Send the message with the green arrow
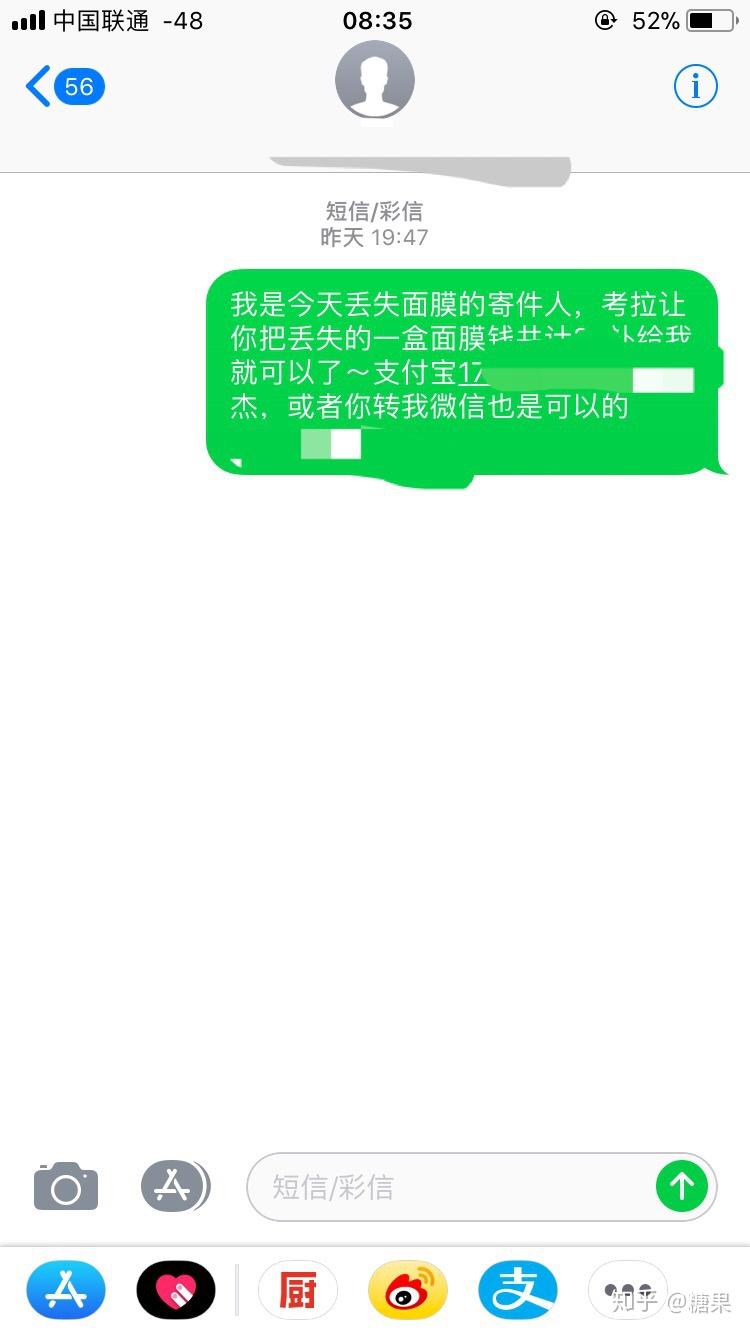Screen dimensions: 750x1334 tap(682, 1187)
